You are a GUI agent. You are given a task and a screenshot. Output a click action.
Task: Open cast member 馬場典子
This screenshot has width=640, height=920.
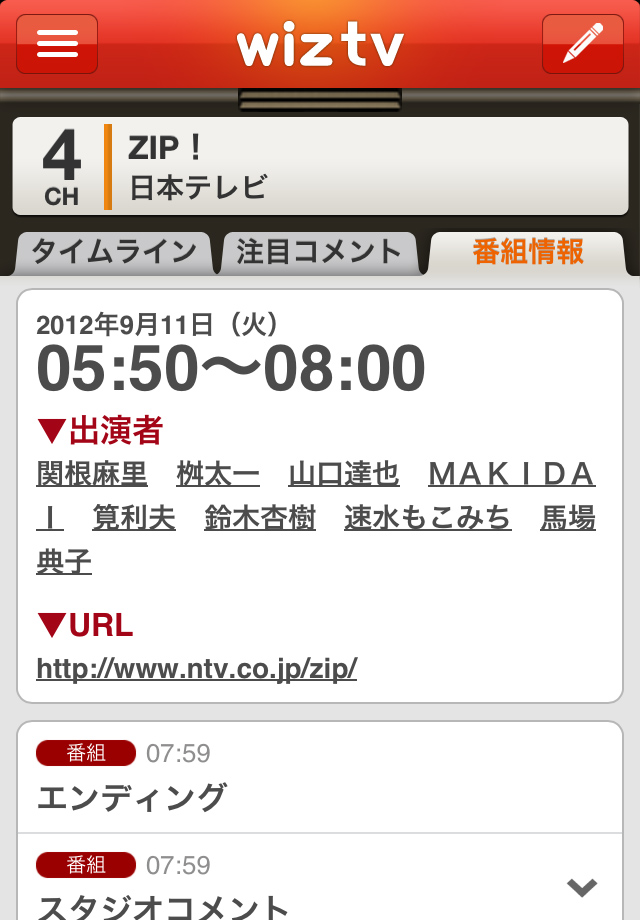tap(568, 518)
